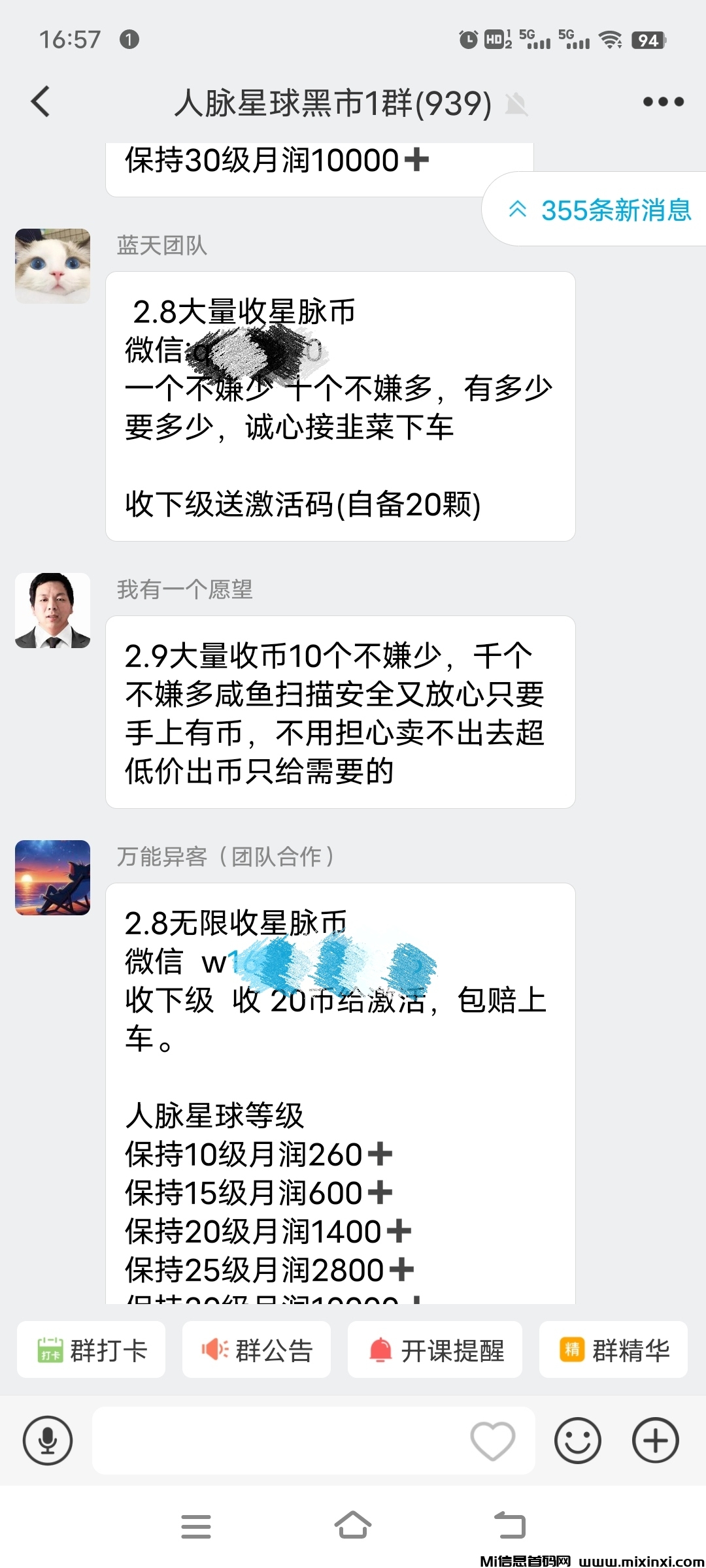Open 蓝天团队's avatar profile
The width and height of the screenshot is (706, 1568).
53,266
